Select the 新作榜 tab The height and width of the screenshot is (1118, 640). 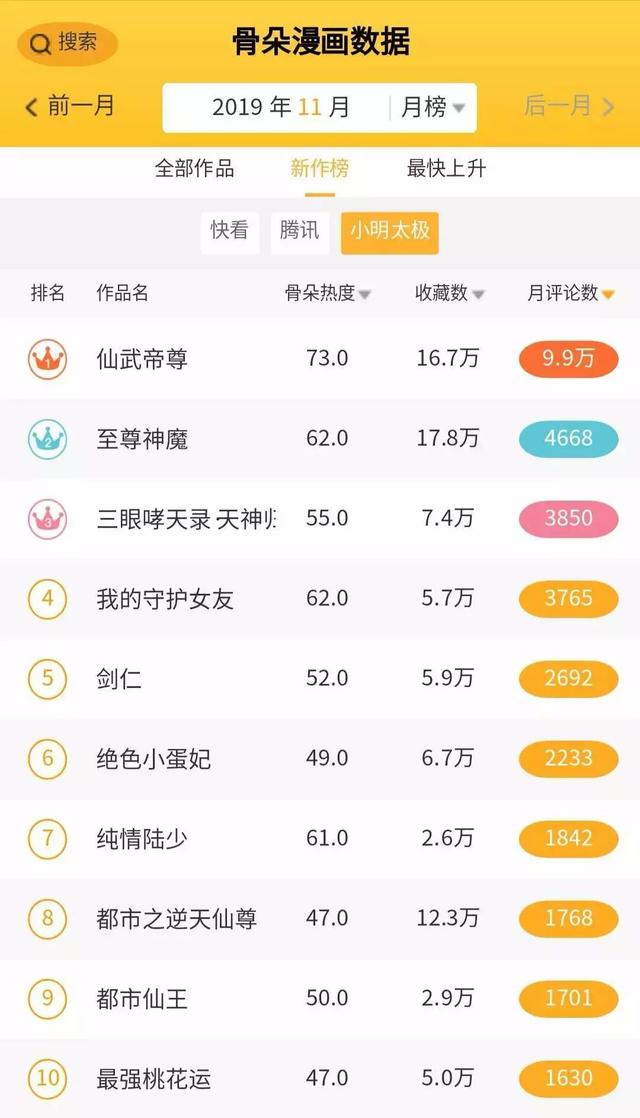point(320,169)
